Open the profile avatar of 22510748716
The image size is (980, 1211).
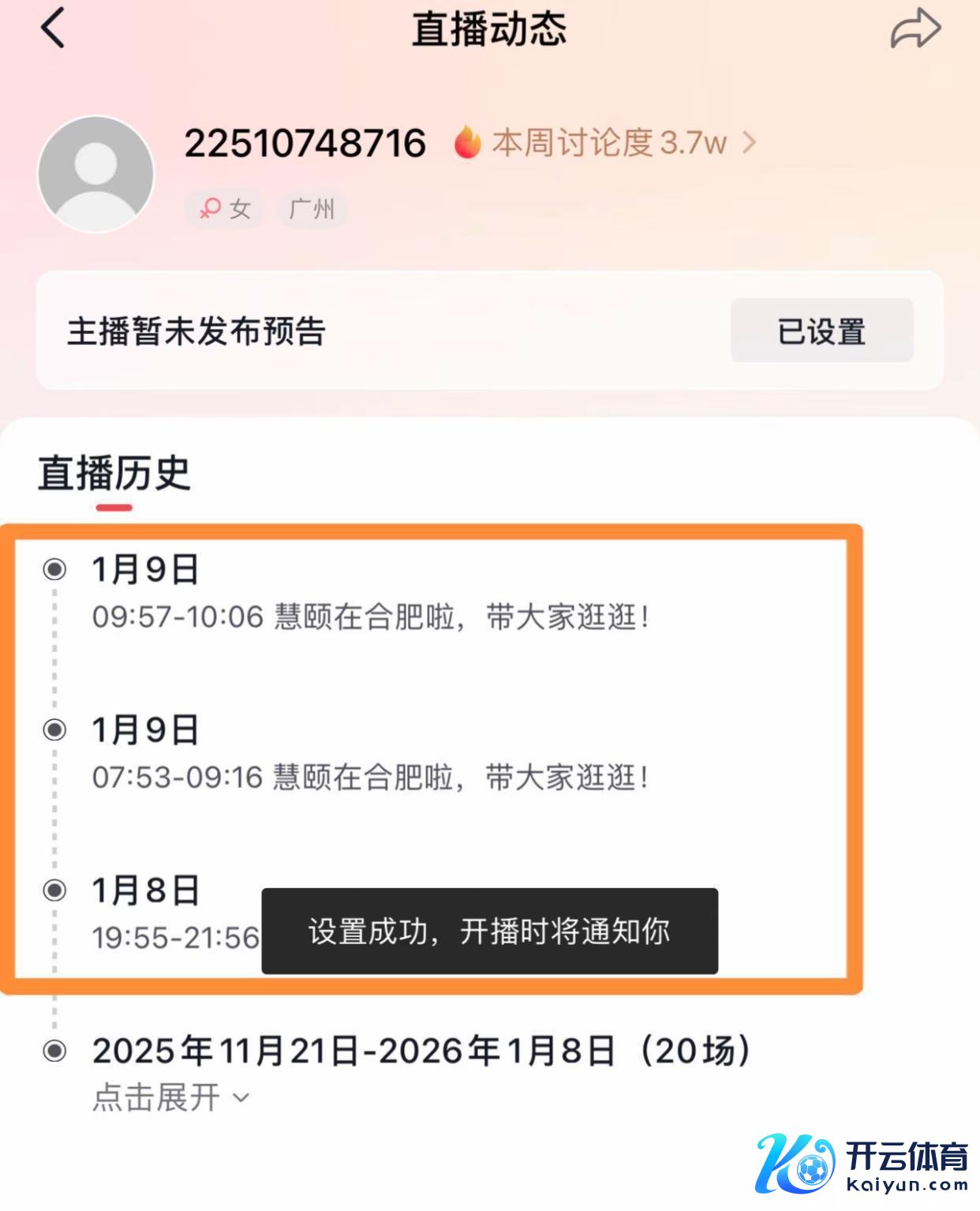pyautogui.click(x=96, y=174)
